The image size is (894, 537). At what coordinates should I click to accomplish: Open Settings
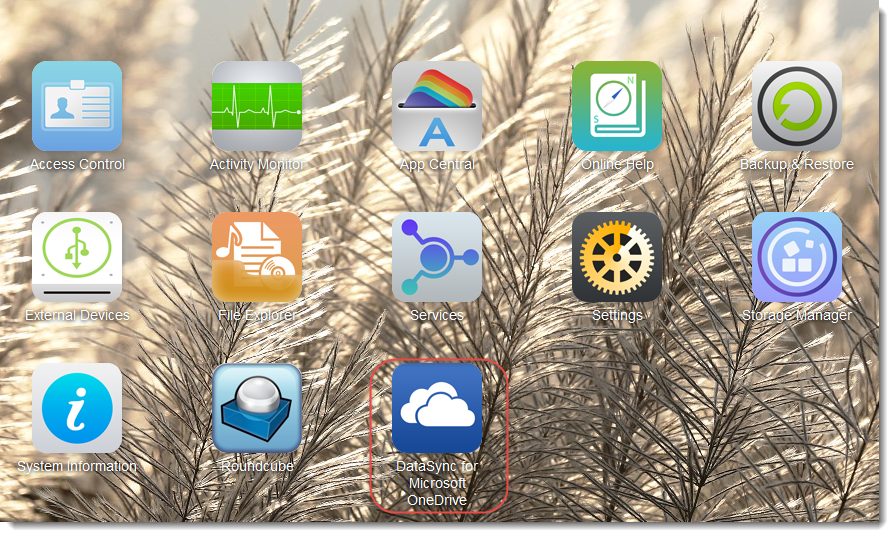617,257
